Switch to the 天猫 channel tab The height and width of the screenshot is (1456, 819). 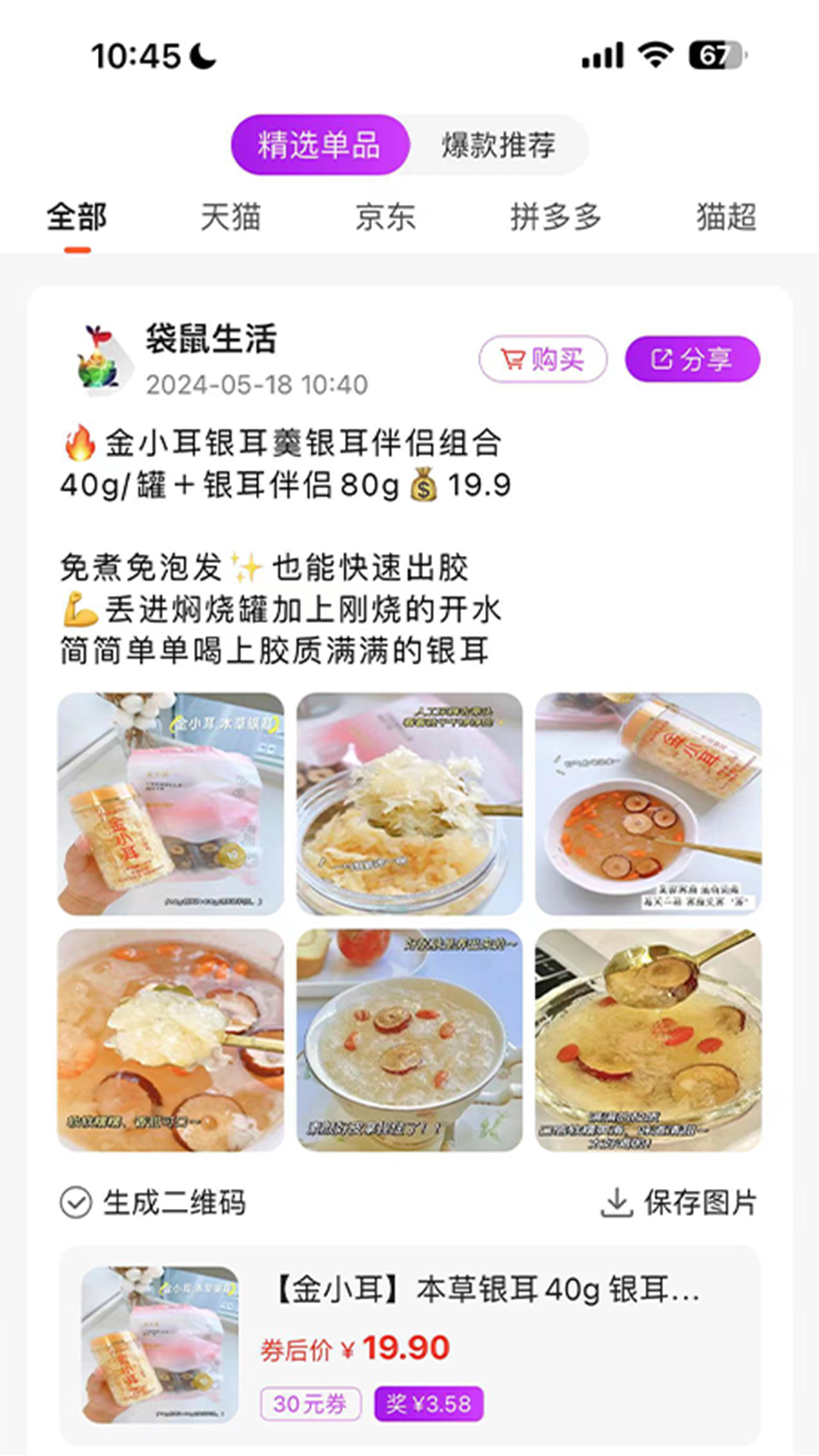231,218
